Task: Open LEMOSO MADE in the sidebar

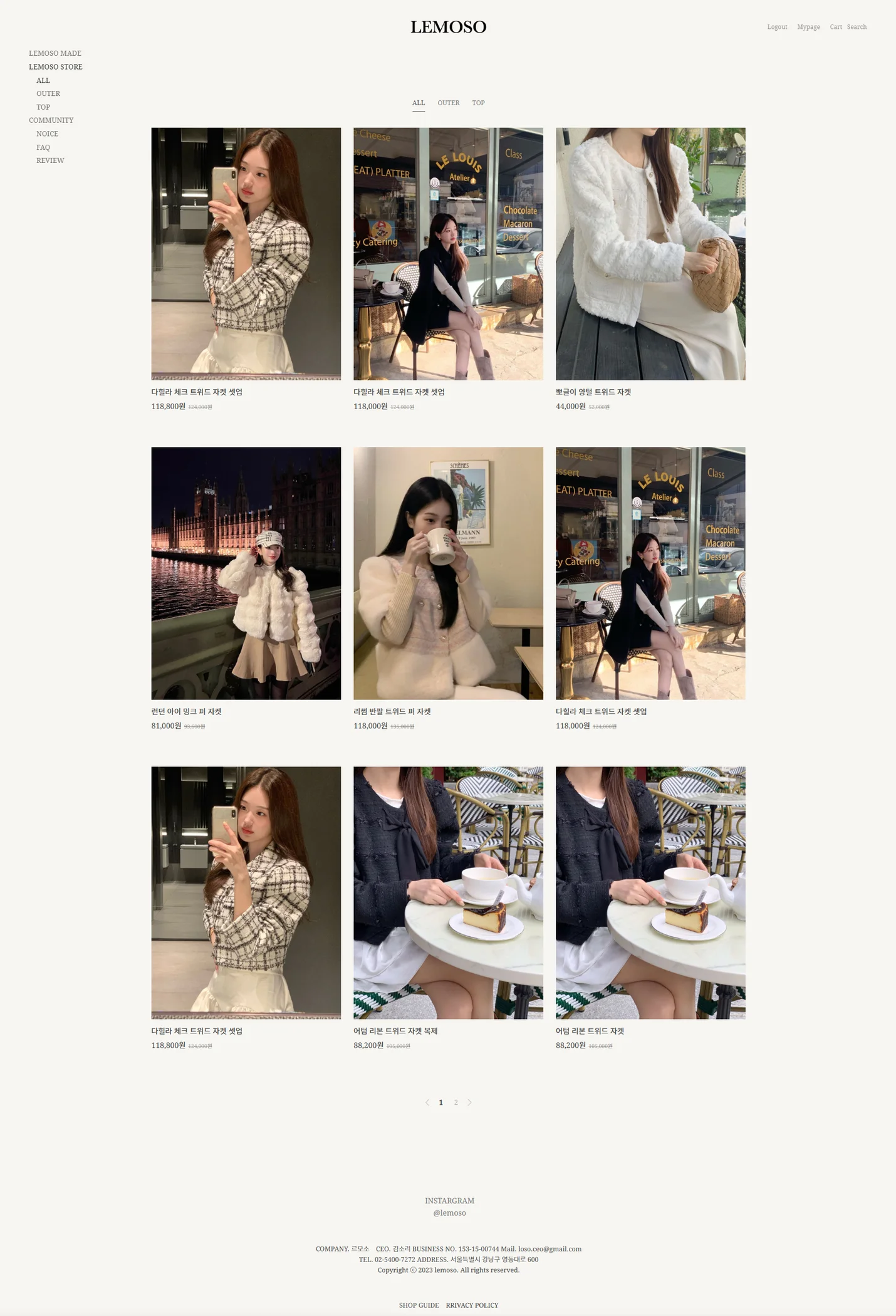Action: pyautogui.click(x=55, y=53)
